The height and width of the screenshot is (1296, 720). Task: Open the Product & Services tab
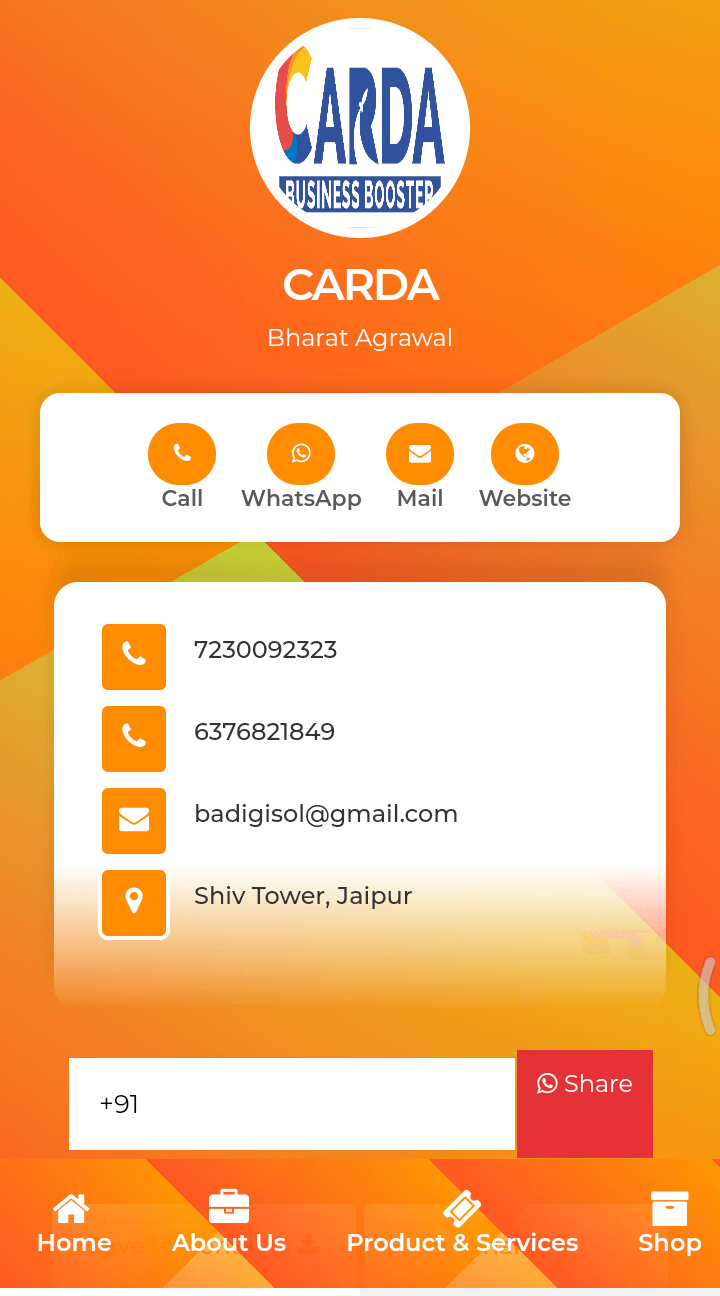click(x=462, y=1224)
